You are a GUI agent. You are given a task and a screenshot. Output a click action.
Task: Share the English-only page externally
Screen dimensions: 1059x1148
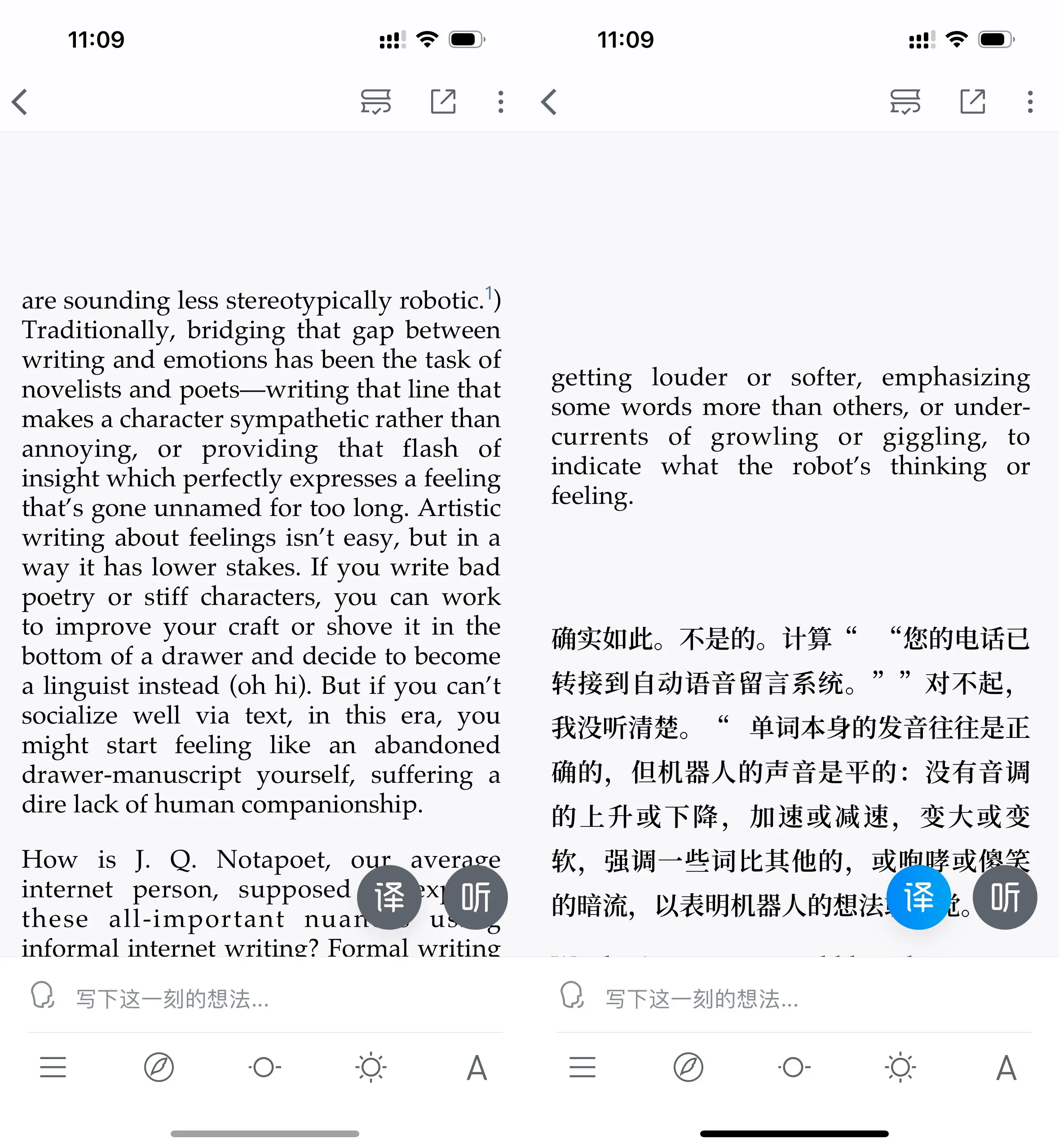point(443,102)
